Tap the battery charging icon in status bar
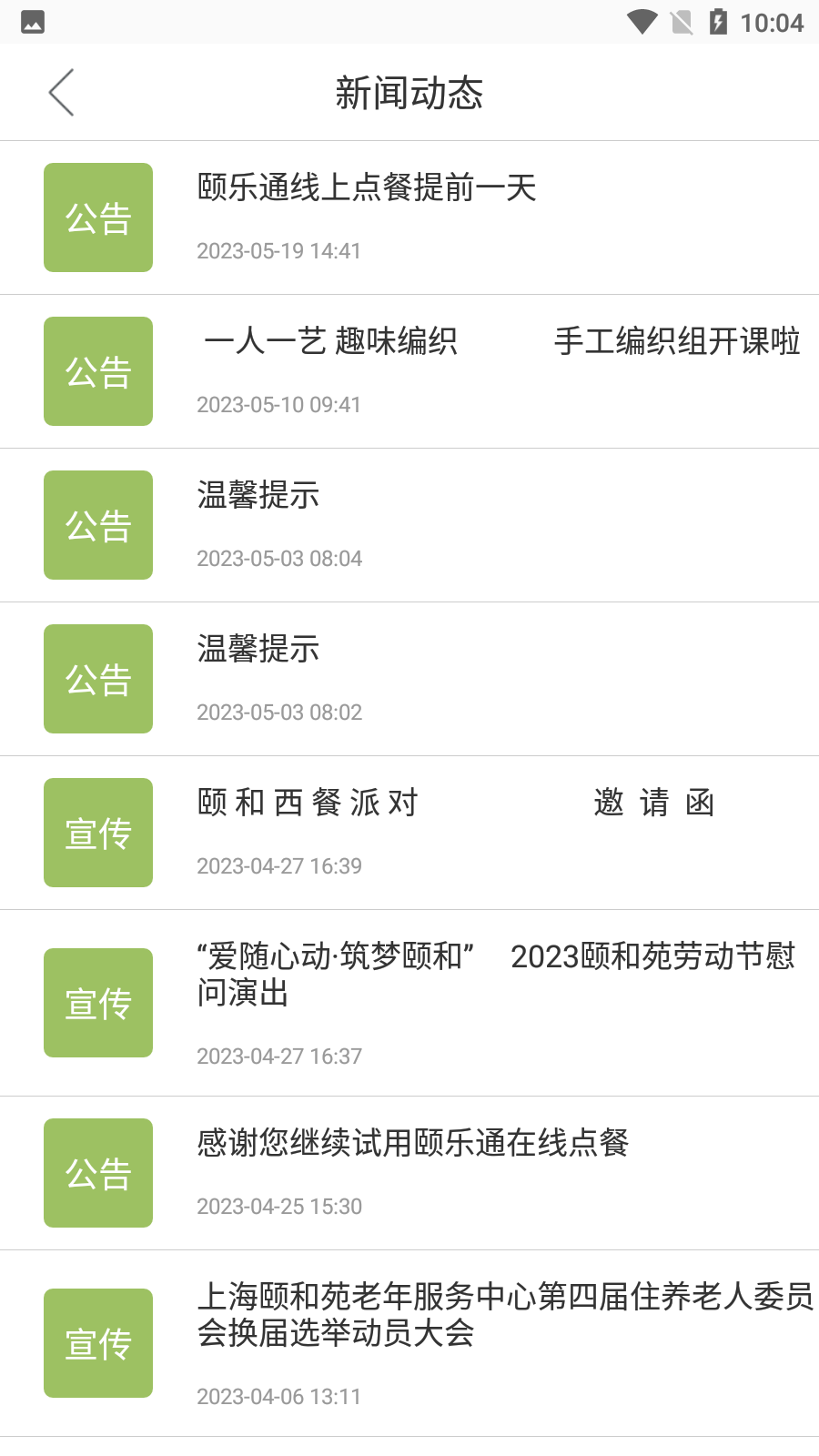This screenshot has width=819, height=1456. pos(719,22)
